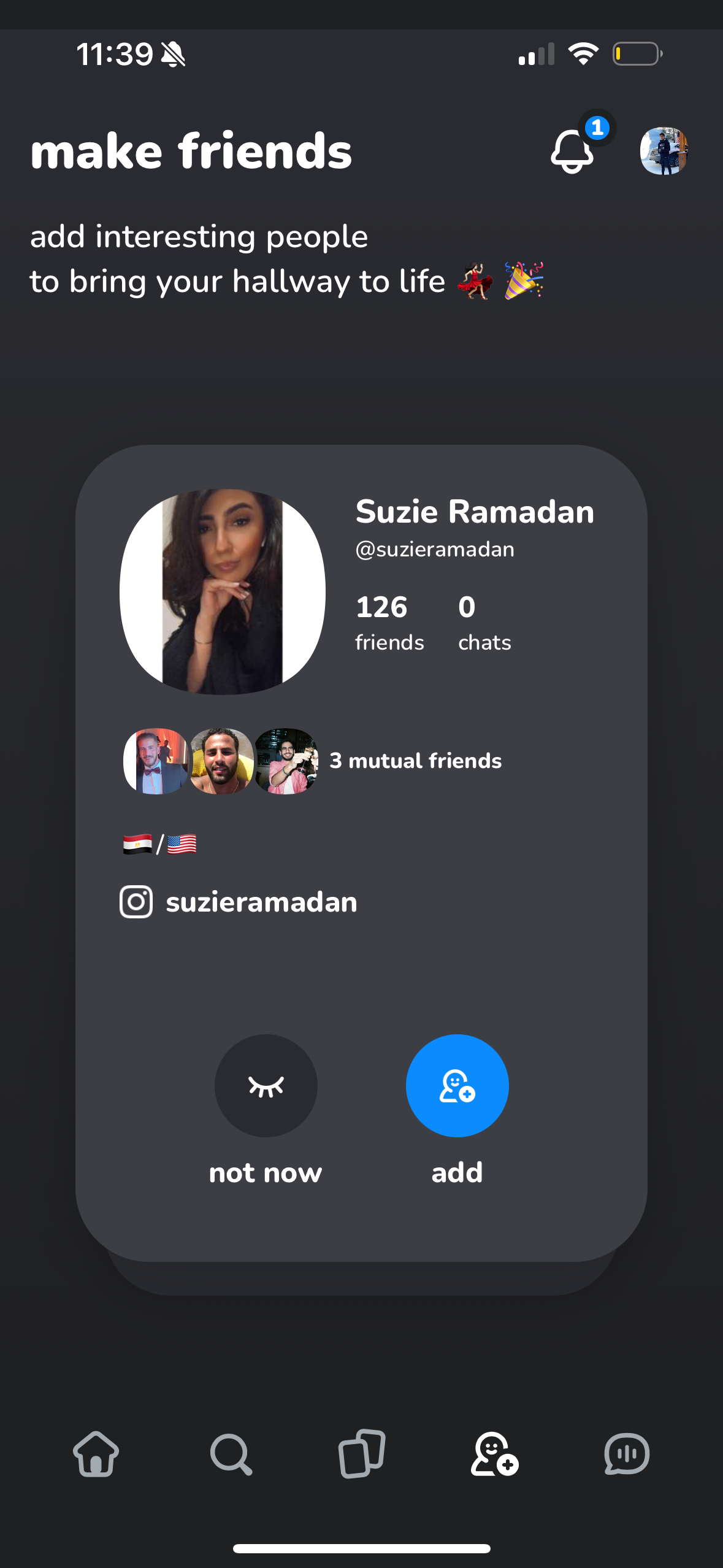Click the first mutual friend's avatar

[155, 761]
